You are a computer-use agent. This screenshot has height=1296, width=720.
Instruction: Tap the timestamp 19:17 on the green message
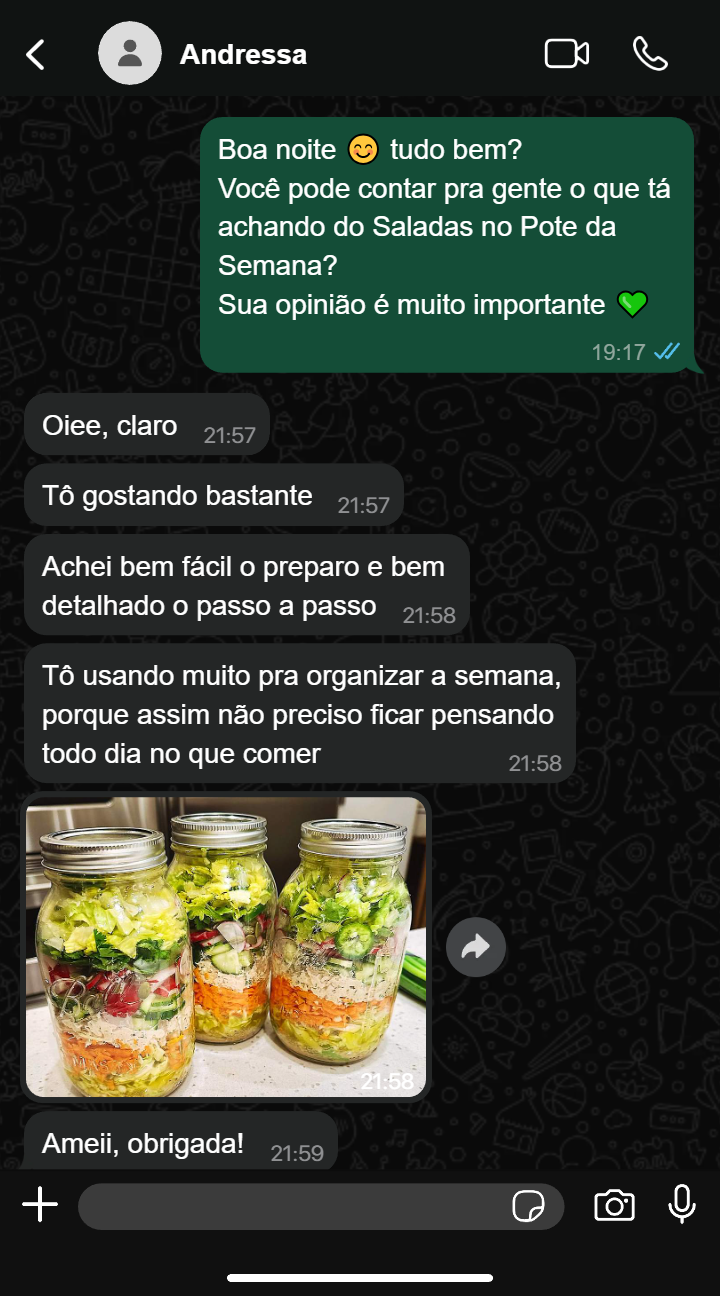tap(620, 351)
